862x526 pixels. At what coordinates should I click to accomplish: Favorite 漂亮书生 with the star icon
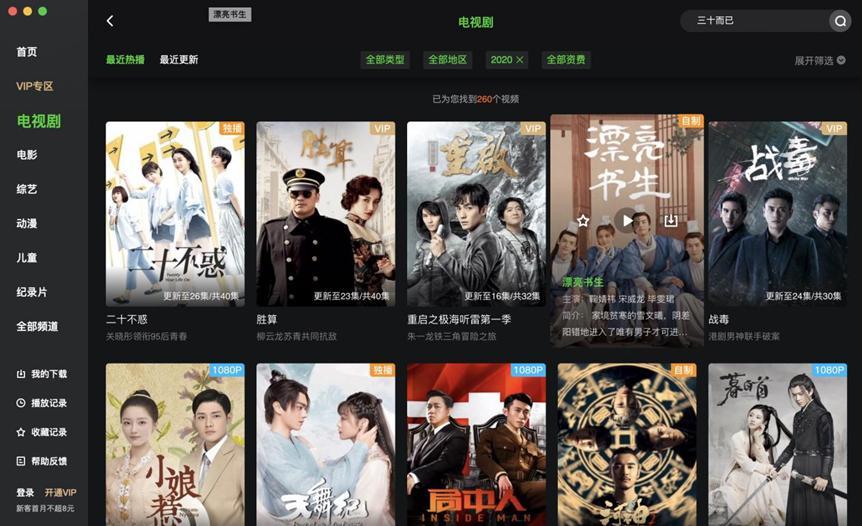583,220
